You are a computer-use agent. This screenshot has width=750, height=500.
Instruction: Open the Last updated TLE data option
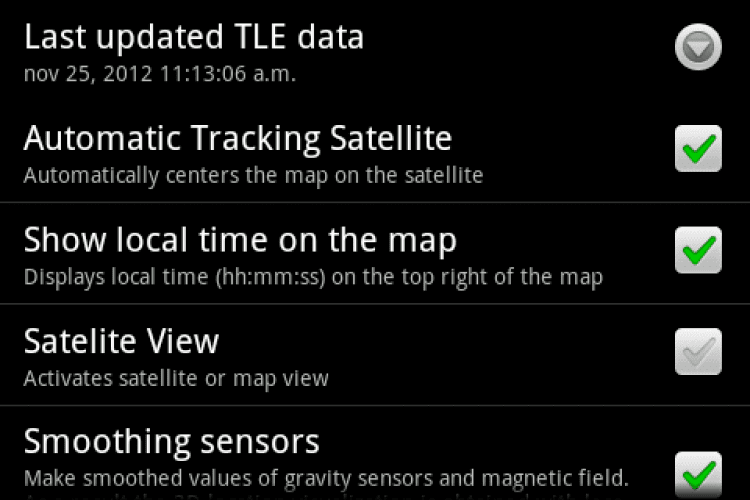pyautogui.click(x=697, y=47)
